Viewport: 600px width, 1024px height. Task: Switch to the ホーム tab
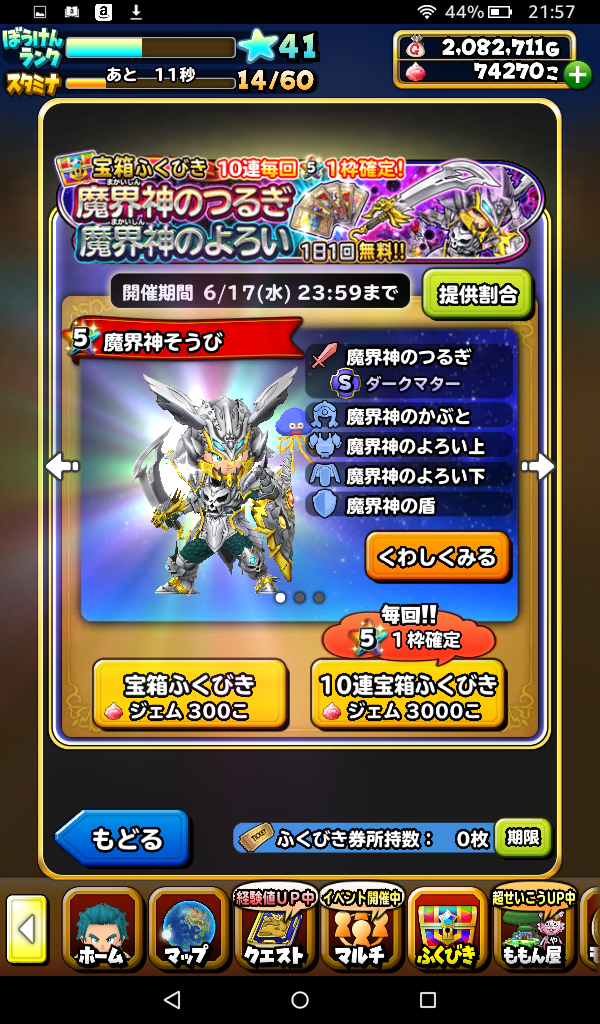[101, 930]
